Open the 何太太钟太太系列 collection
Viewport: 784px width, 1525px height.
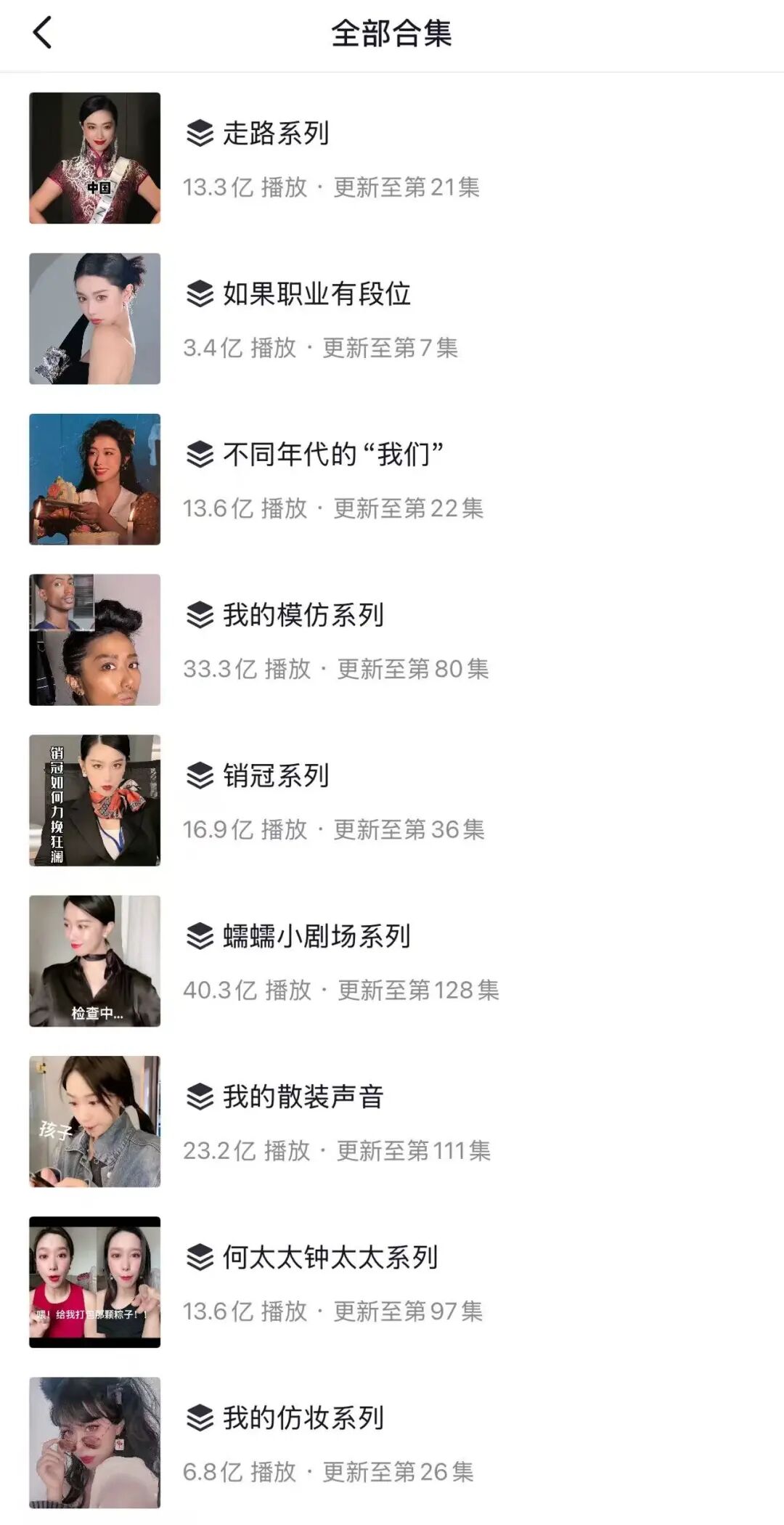pos(330,1257)
